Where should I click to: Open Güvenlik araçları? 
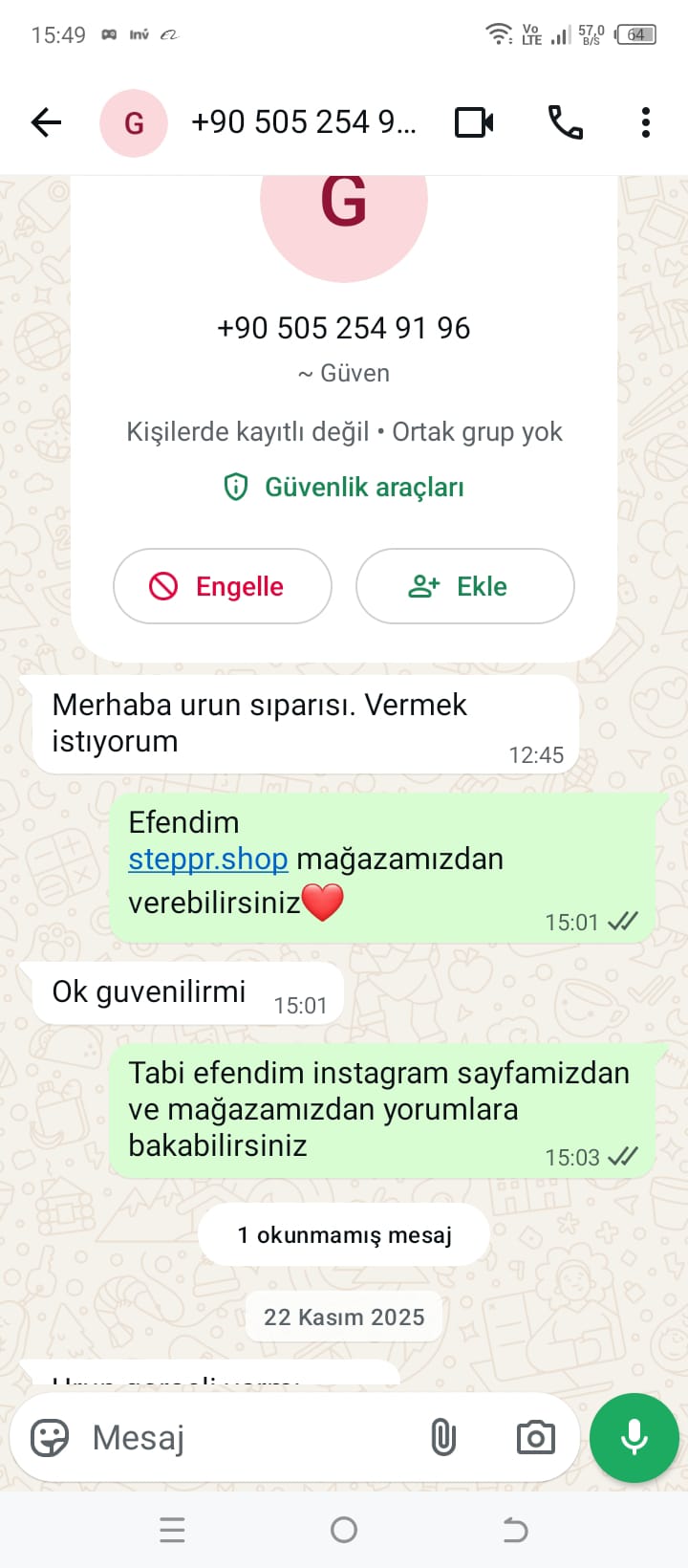tap(344, 487)
